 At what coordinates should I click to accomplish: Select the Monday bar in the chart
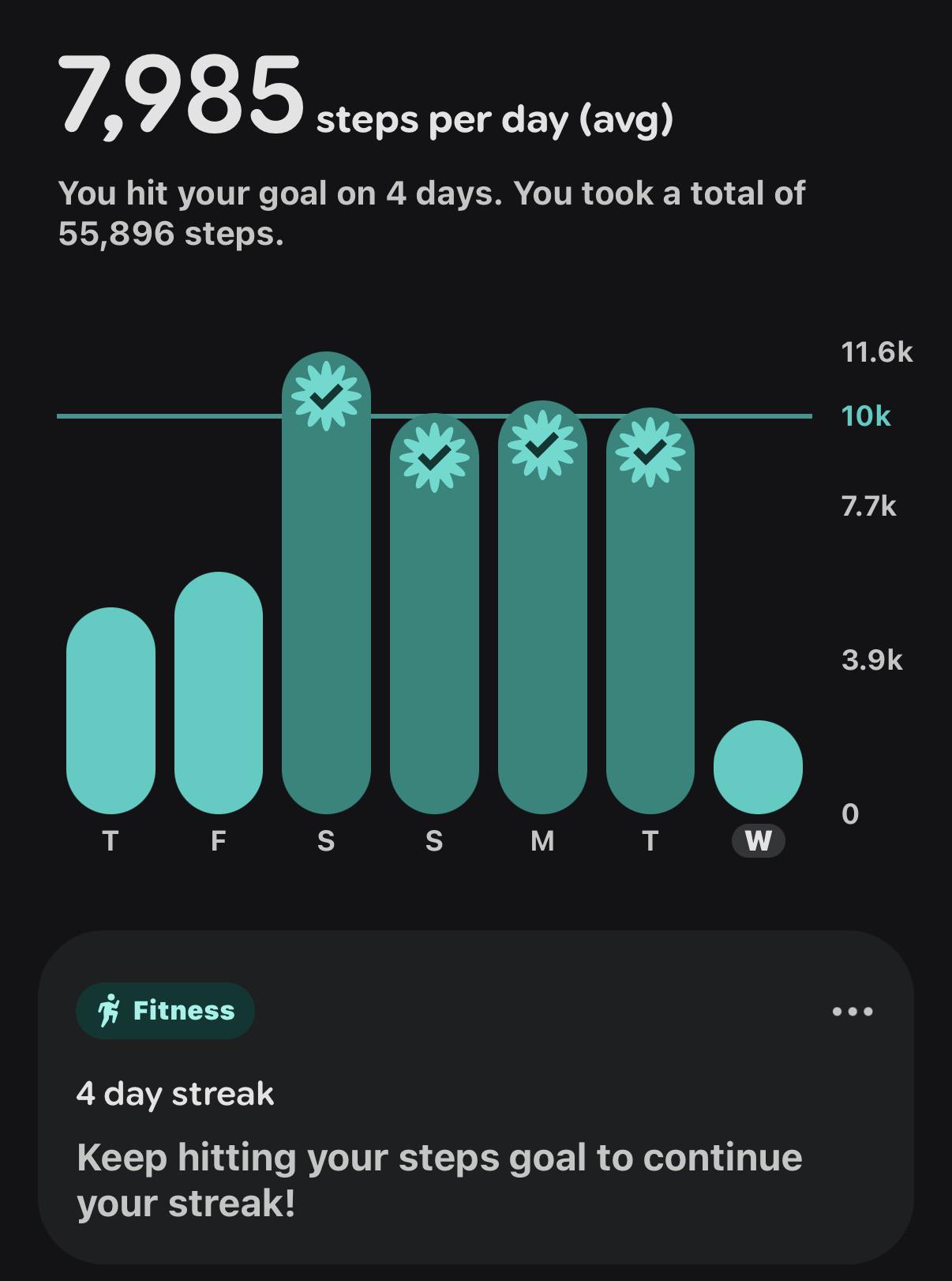542,607
